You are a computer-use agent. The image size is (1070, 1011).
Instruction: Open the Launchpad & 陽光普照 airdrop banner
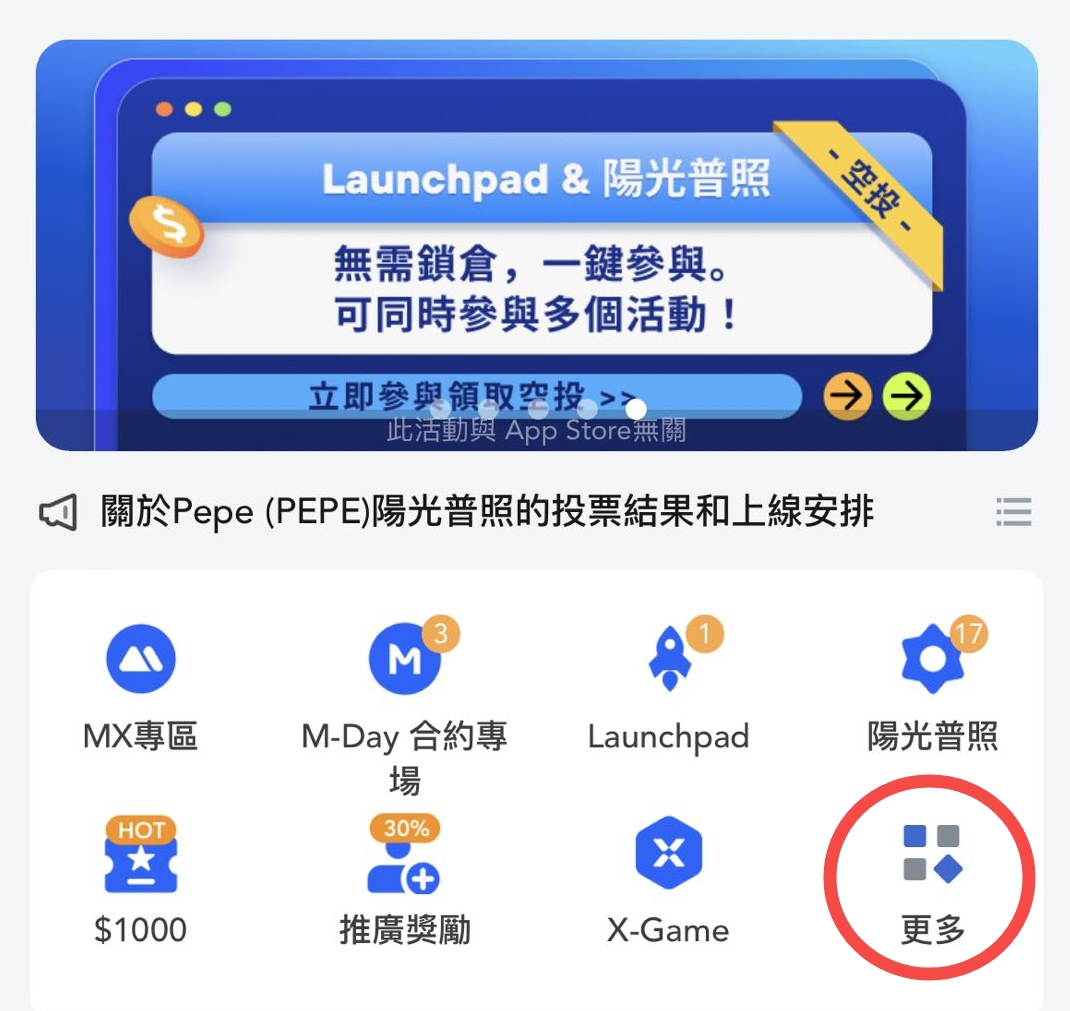[536, 245]
